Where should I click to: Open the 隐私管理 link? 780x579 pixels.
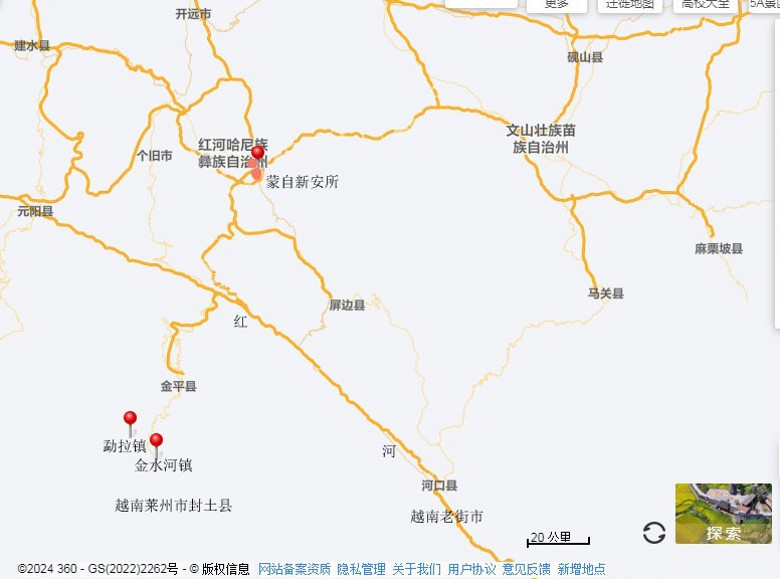point(361,569)
